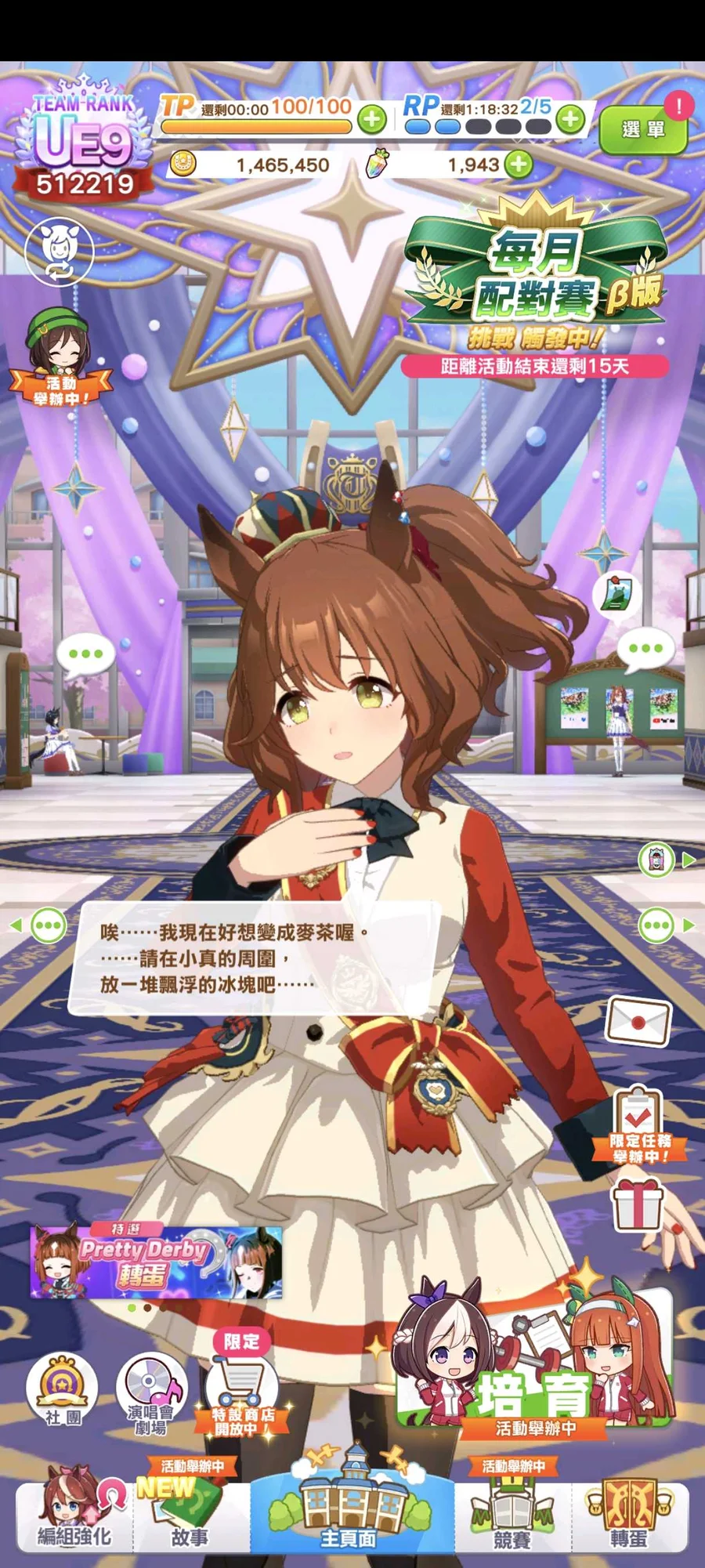Open the present gift box

[x=637, y=1205]
